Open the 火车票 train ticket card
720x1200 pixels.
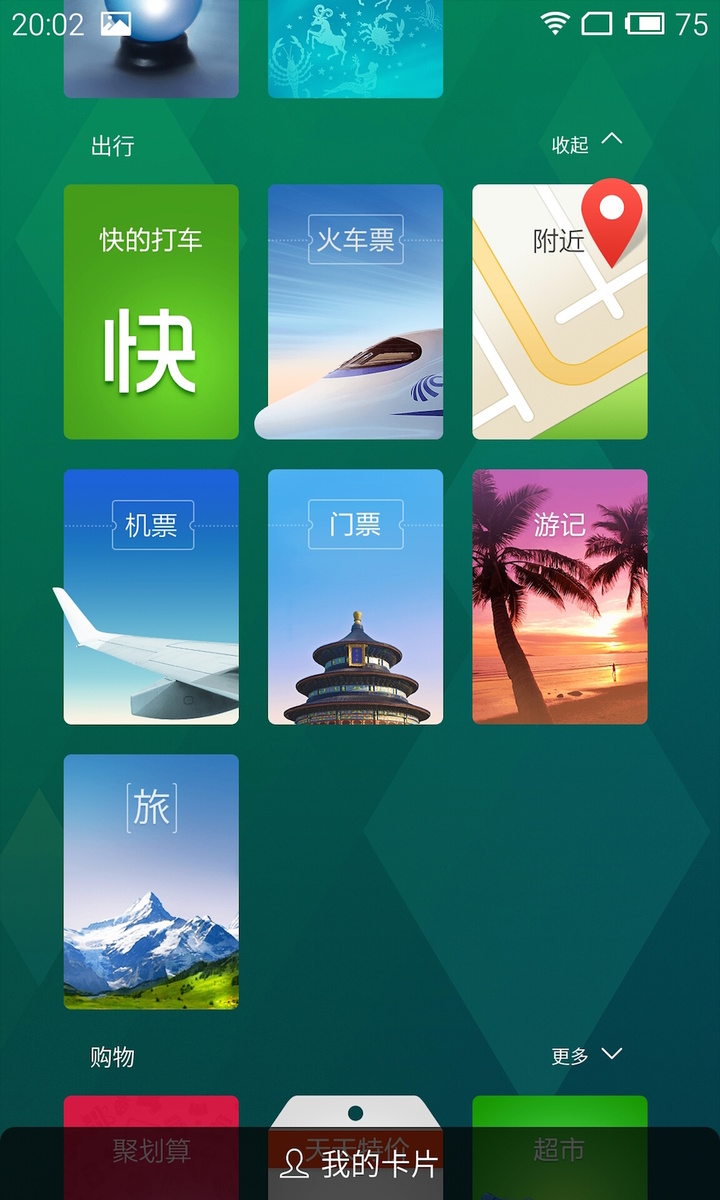(355, 311)
